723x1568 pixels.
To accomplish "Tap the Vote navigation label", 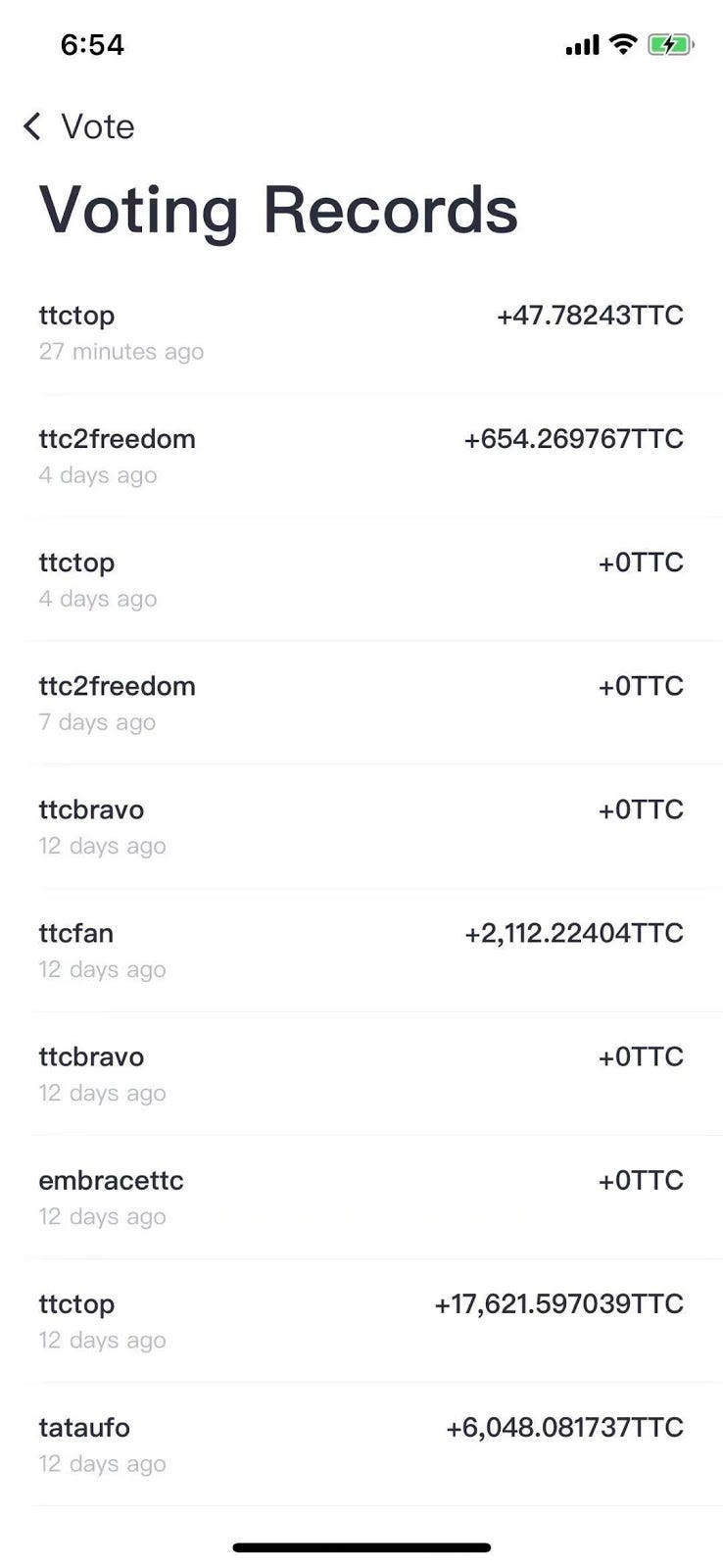I will coord(97,126).
